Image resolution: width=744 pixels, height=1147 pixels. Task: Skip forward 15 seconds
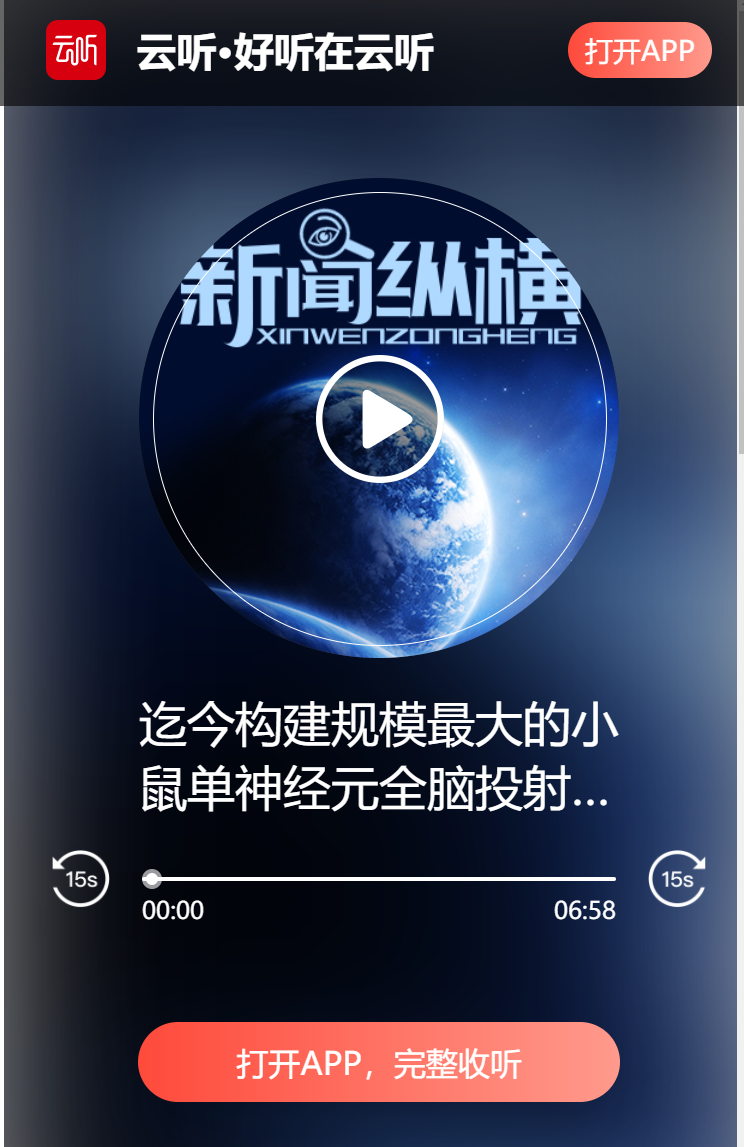[677, 879]
